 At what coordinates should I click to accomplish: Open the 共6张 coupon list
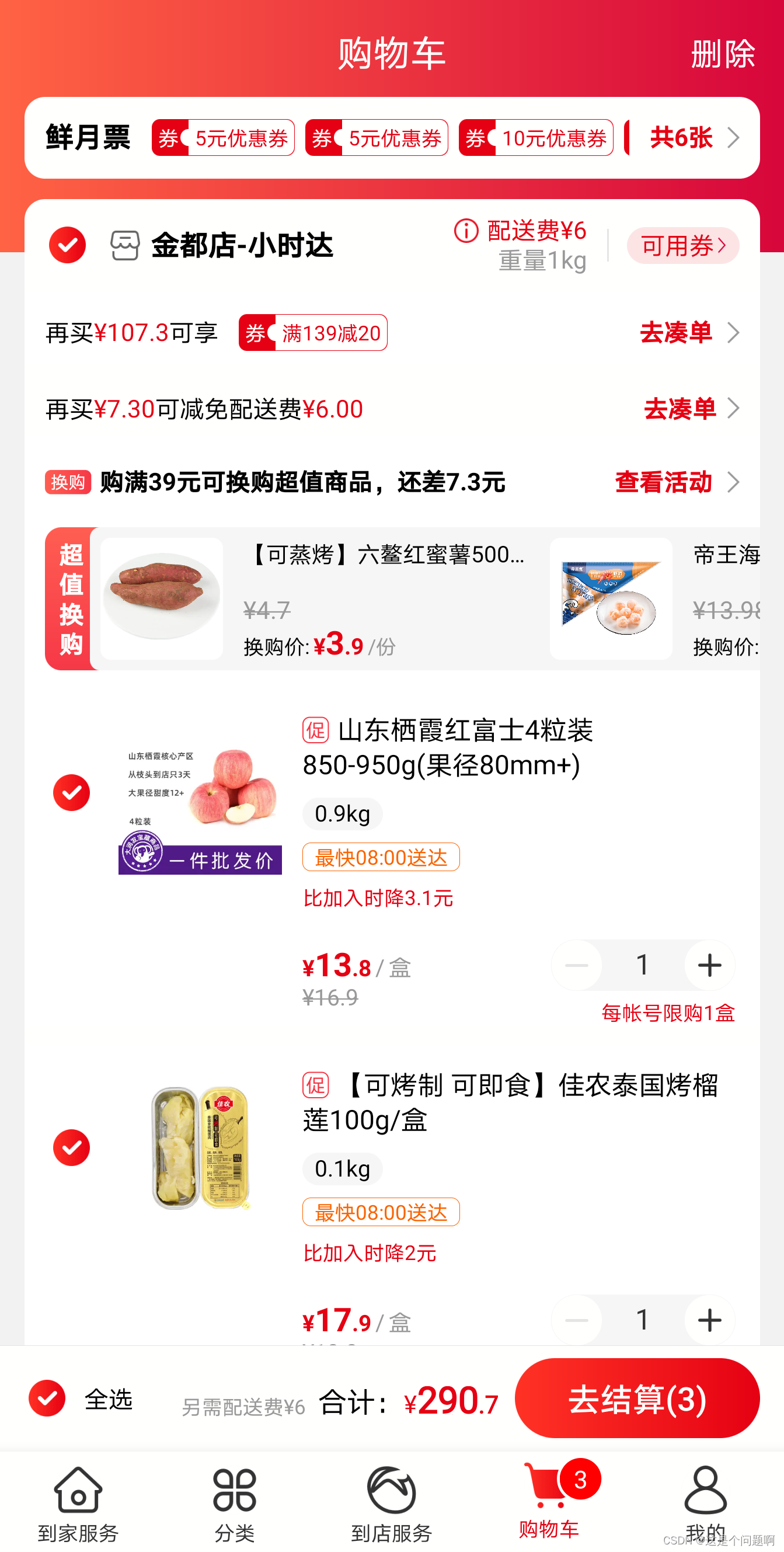click(x=693, y=138)
